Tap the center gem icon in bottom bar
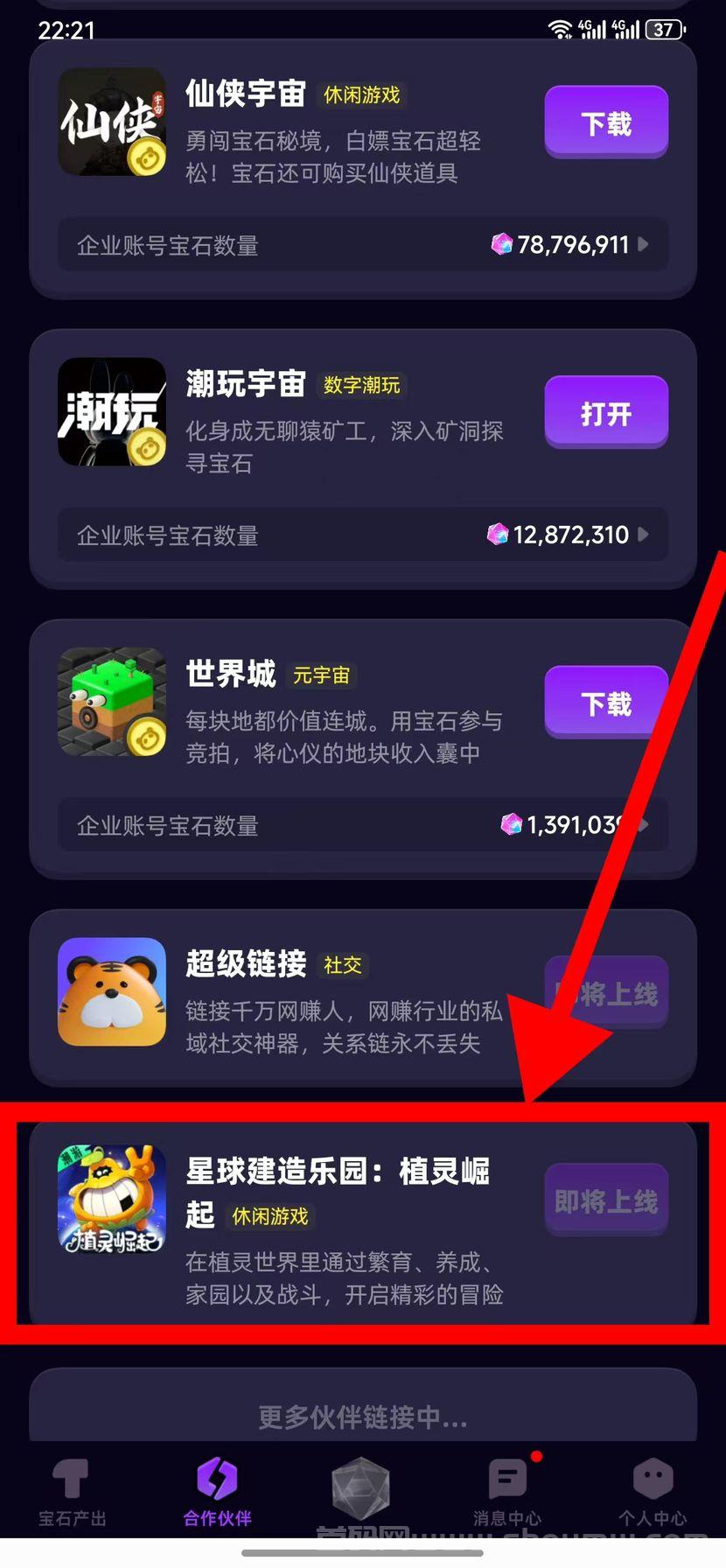Screen dimensions: 726x1568 coord(360,1488)
